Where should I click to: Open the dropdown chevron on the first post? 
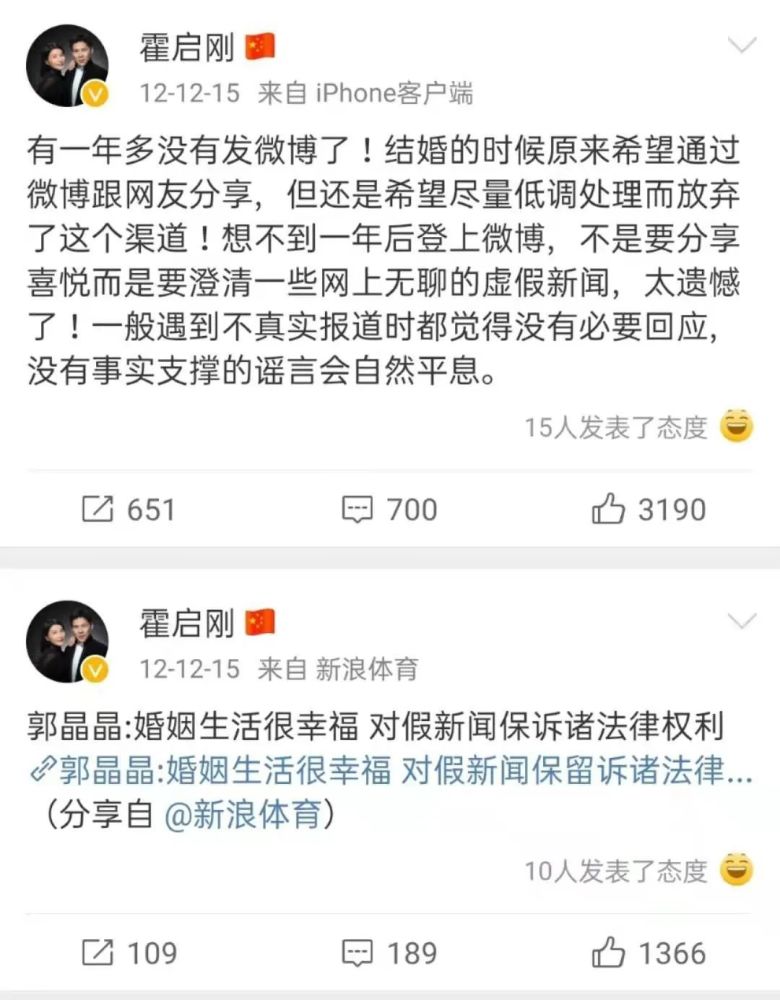pyautogui.click(x=741, y=46)
